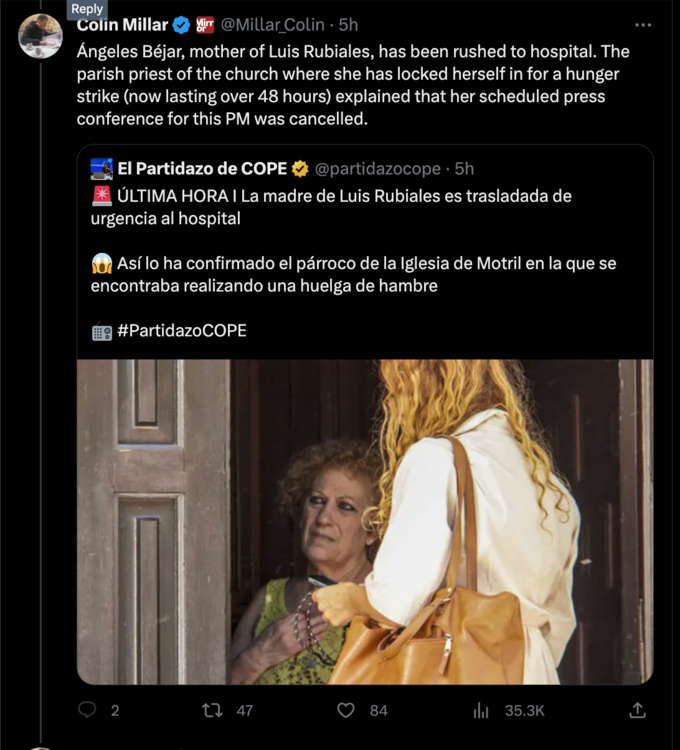Share Colin Millar's tweet

tap(636, 710)
